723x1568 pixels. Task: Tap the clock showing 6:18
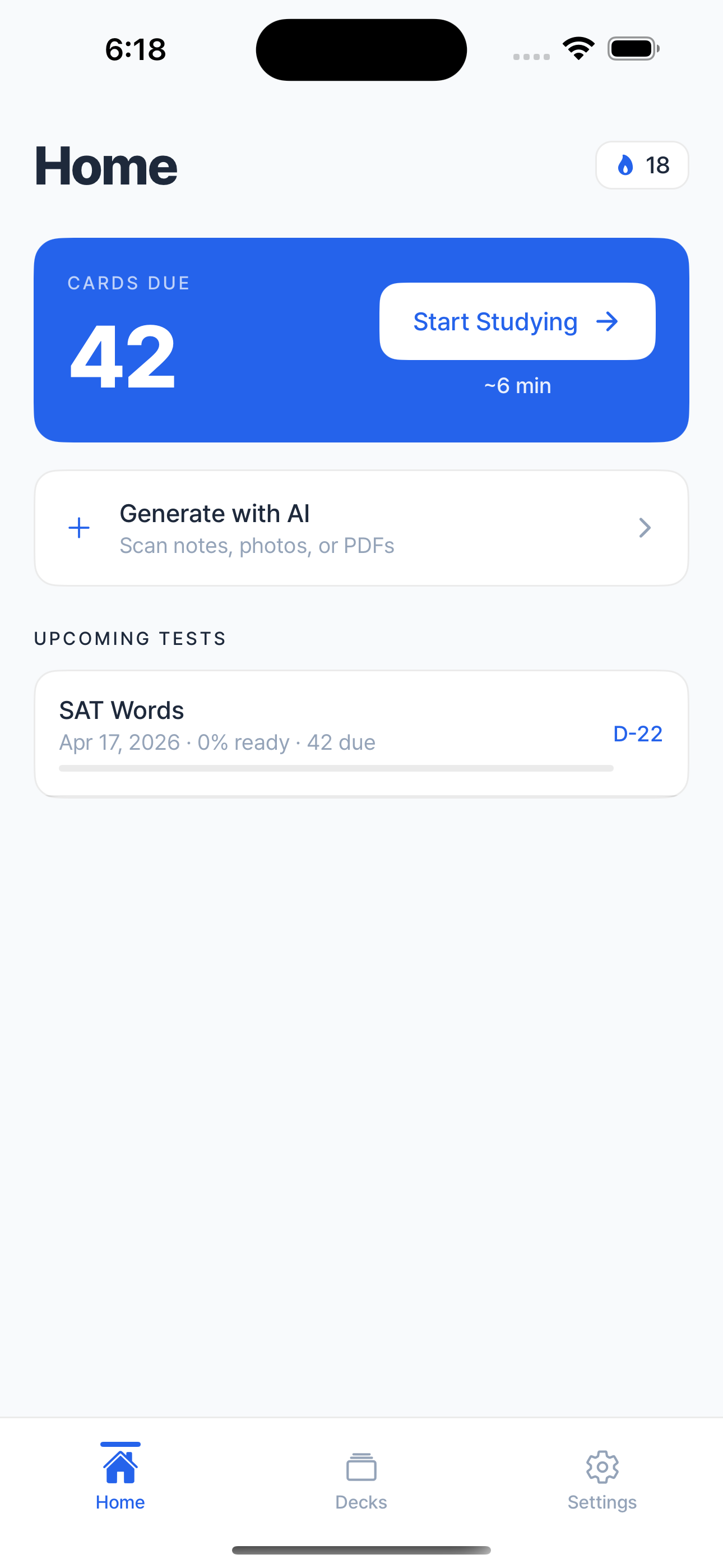click(135, 50)
